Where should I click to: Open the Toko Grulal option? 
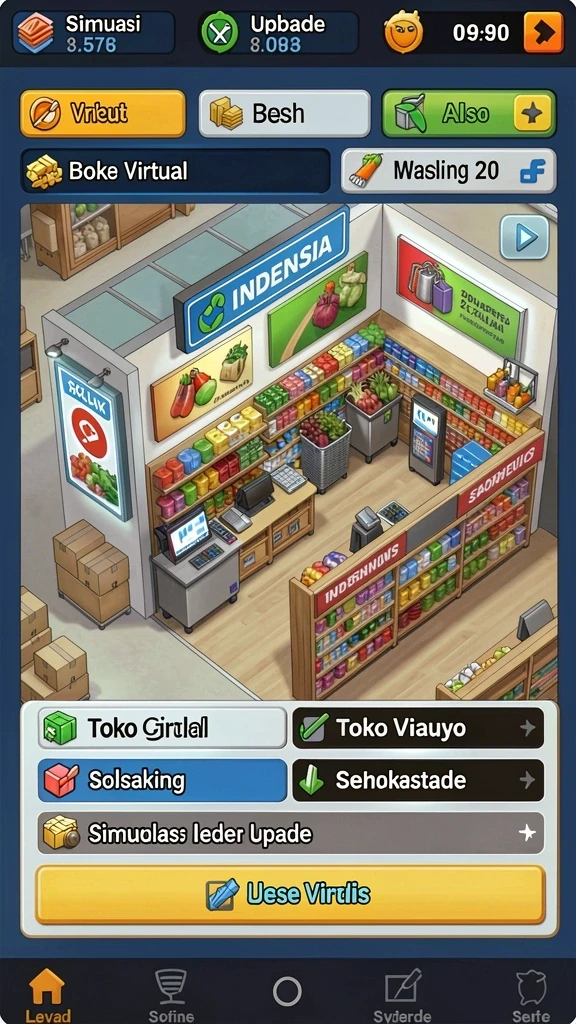tap(162, 728)
